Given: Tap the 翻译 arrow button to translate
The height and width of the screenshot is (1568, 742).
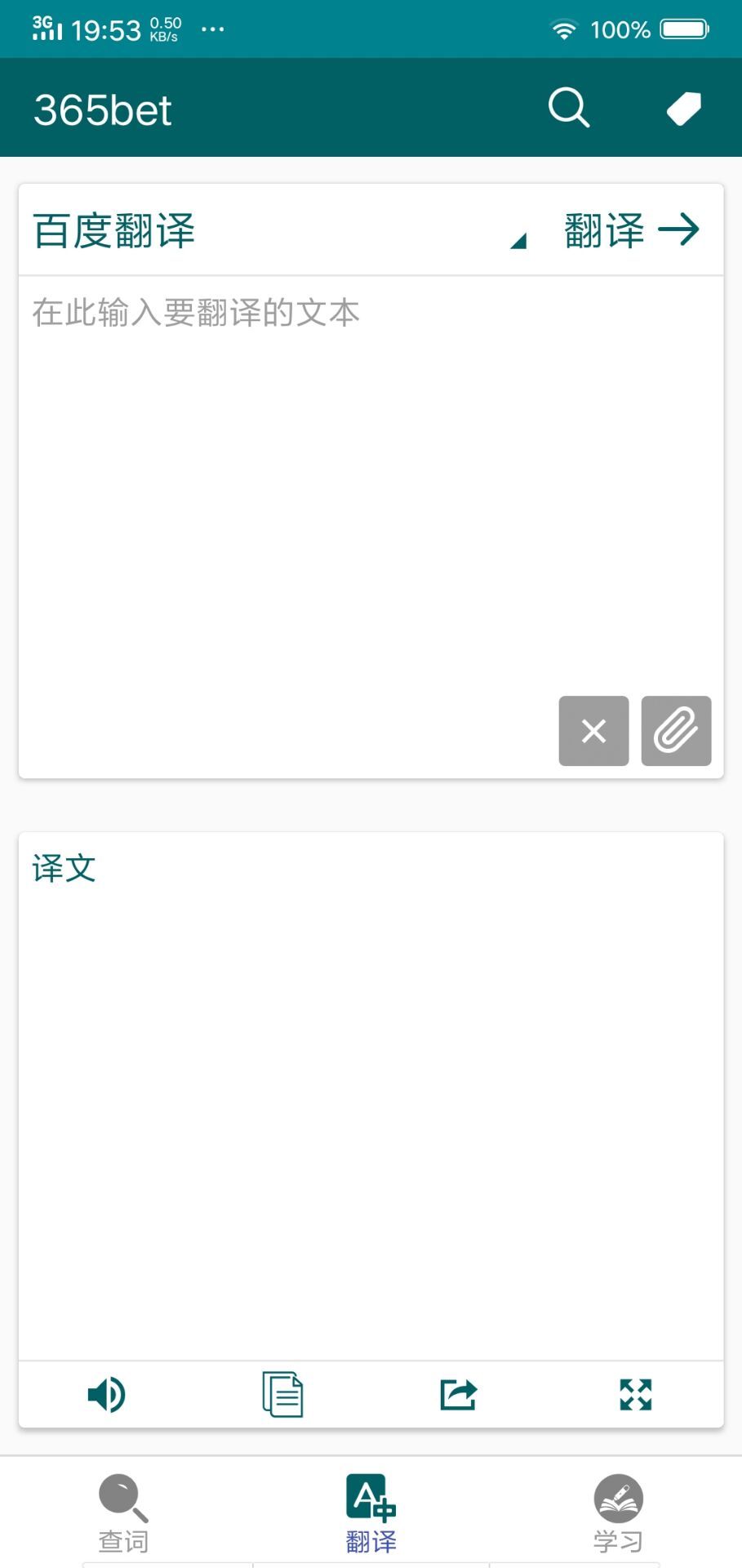Looking at the screenshot, I should (x=633, y=230).
